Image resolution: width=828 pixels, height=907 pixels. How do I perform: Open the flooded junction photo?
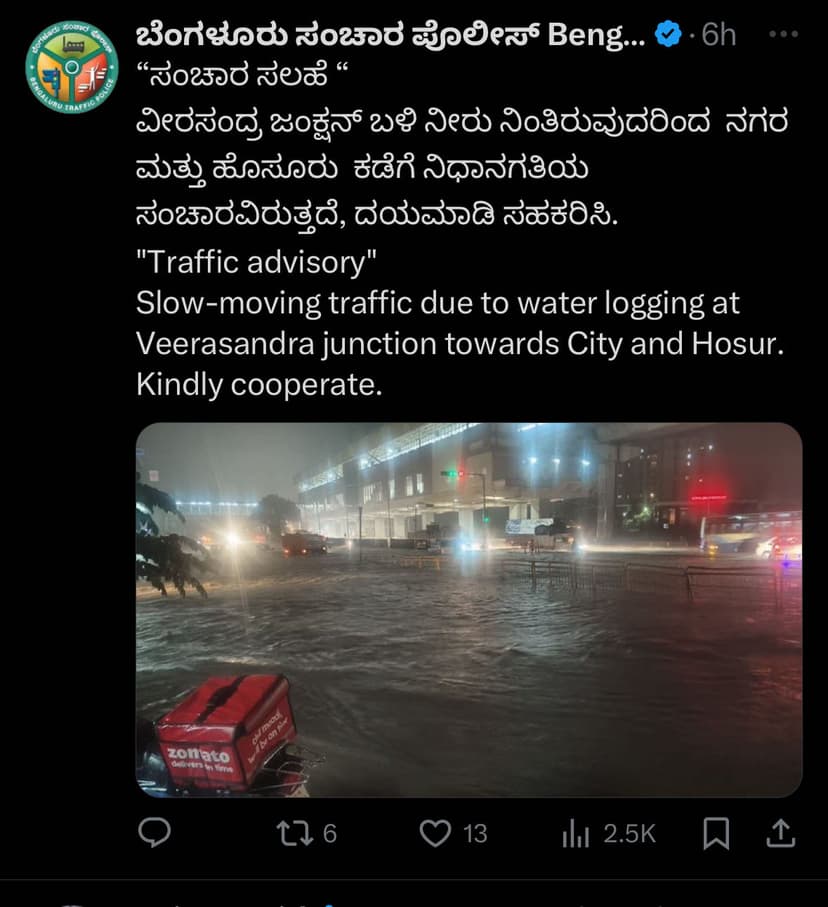point(468,609)
